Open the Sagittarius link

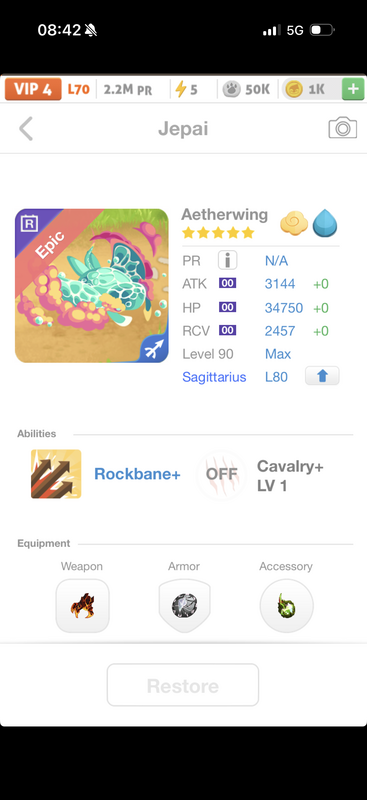(x=214, y=377)
